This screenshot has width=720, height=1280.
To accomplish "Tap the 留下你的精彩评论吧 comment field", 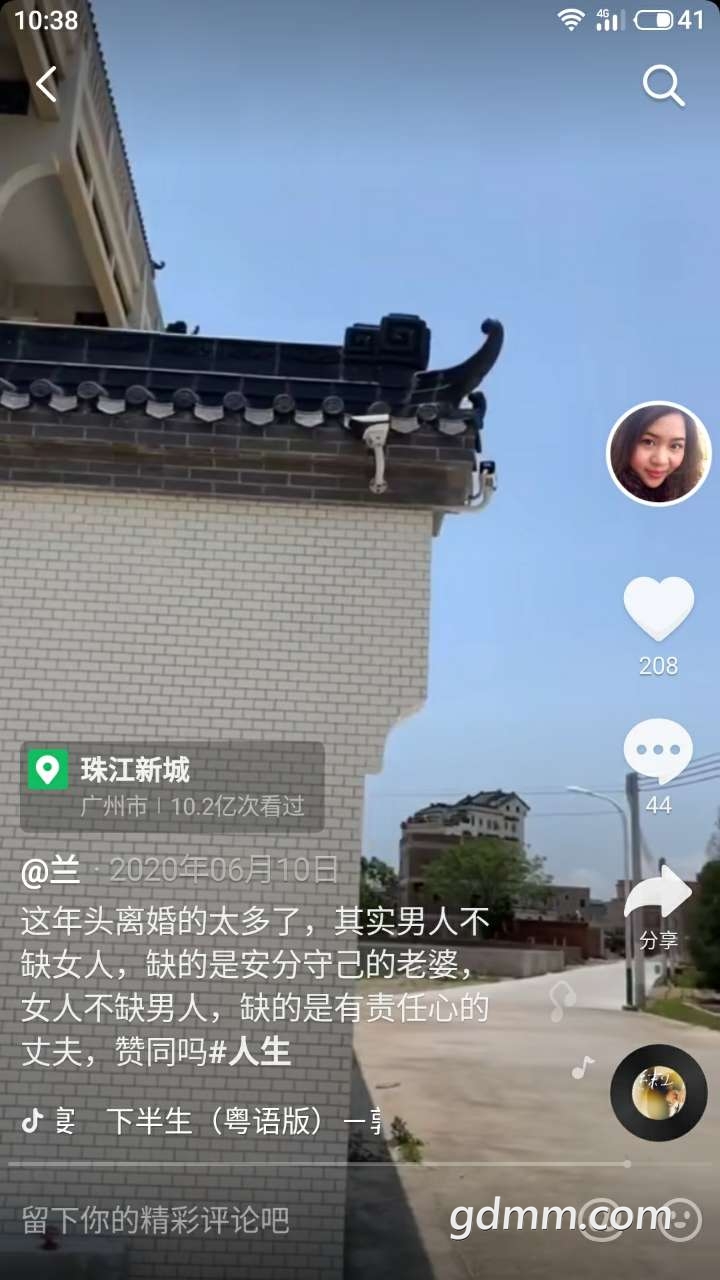I will [x=156, y=1220].
